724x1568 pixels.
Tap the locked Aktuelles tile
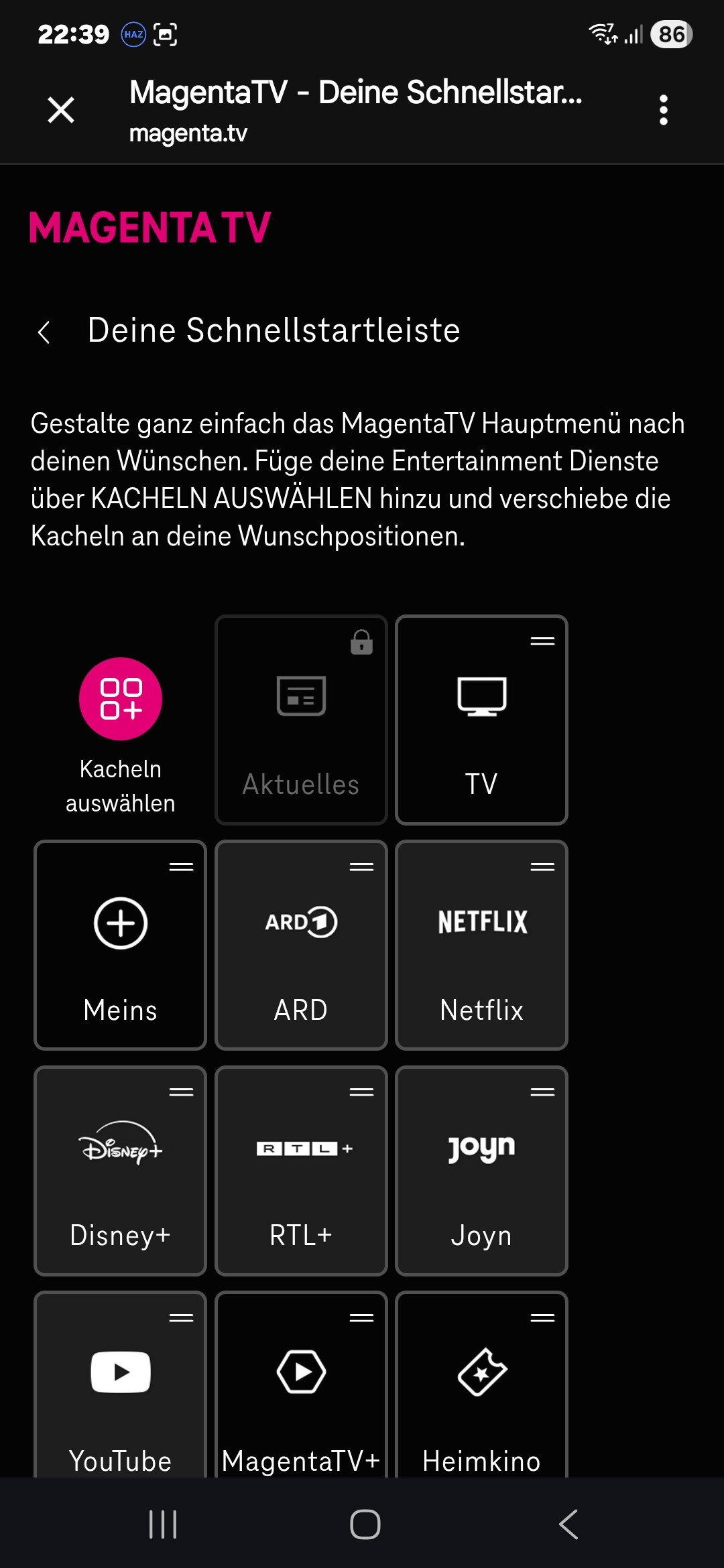(x=301, y=720)
